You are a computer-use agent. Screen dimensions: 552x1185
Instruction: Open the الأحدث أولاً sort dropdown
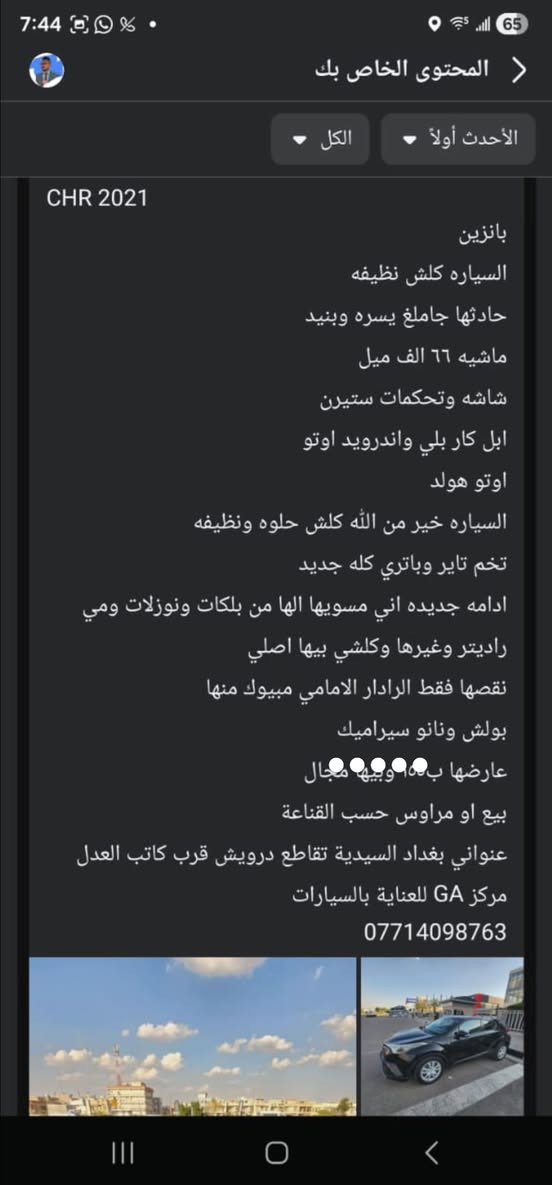click(458, 139)
